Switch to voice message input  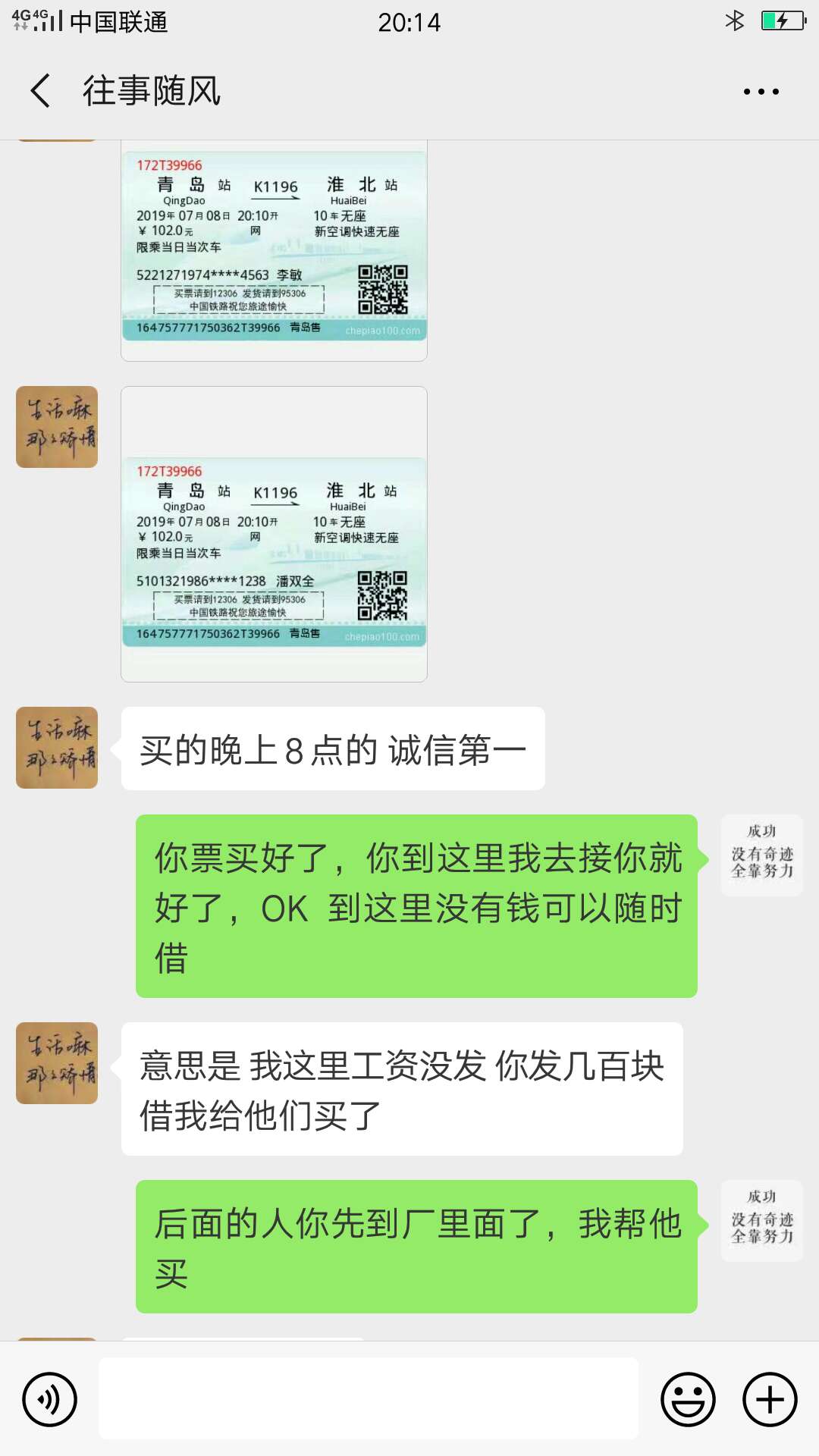[50, 1399]
